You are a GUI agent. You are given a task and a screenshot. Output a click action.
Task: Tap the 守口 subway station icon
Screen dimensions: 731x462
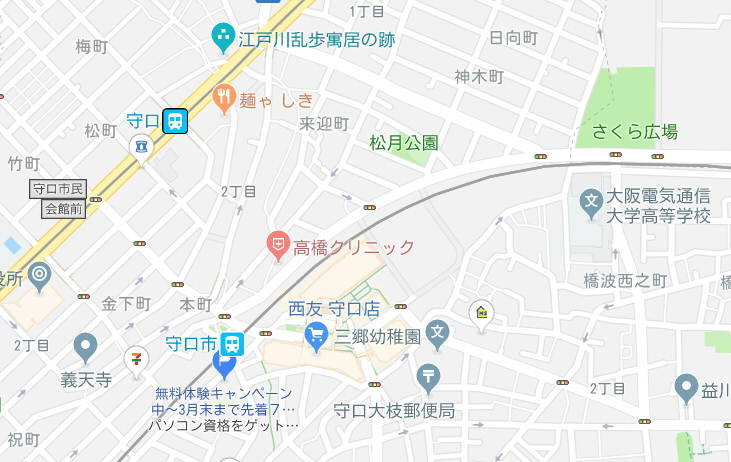coord(176,121)
